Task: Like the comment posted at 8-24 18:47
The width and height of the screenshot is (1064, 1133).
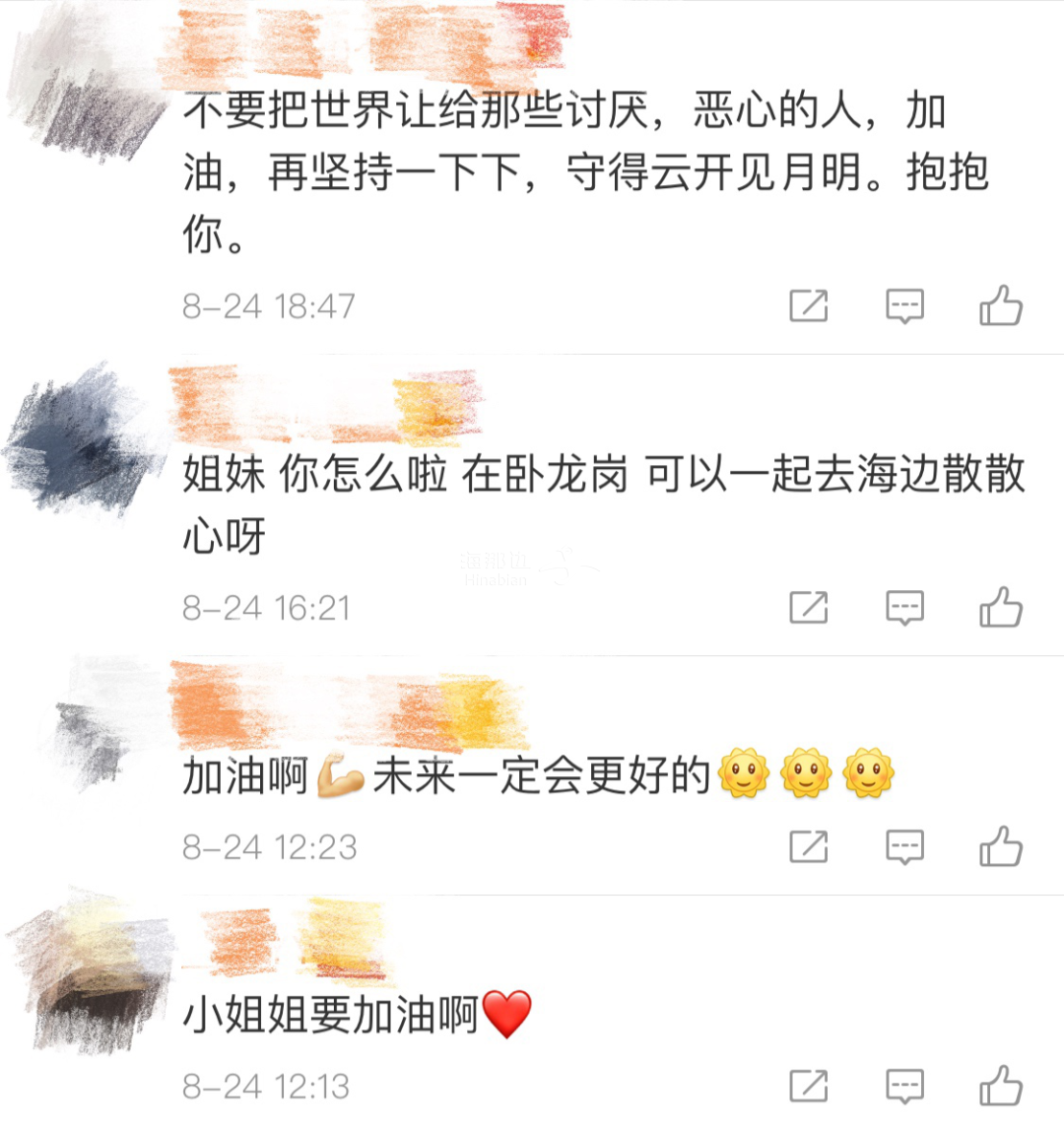Action: point(1001,306)
